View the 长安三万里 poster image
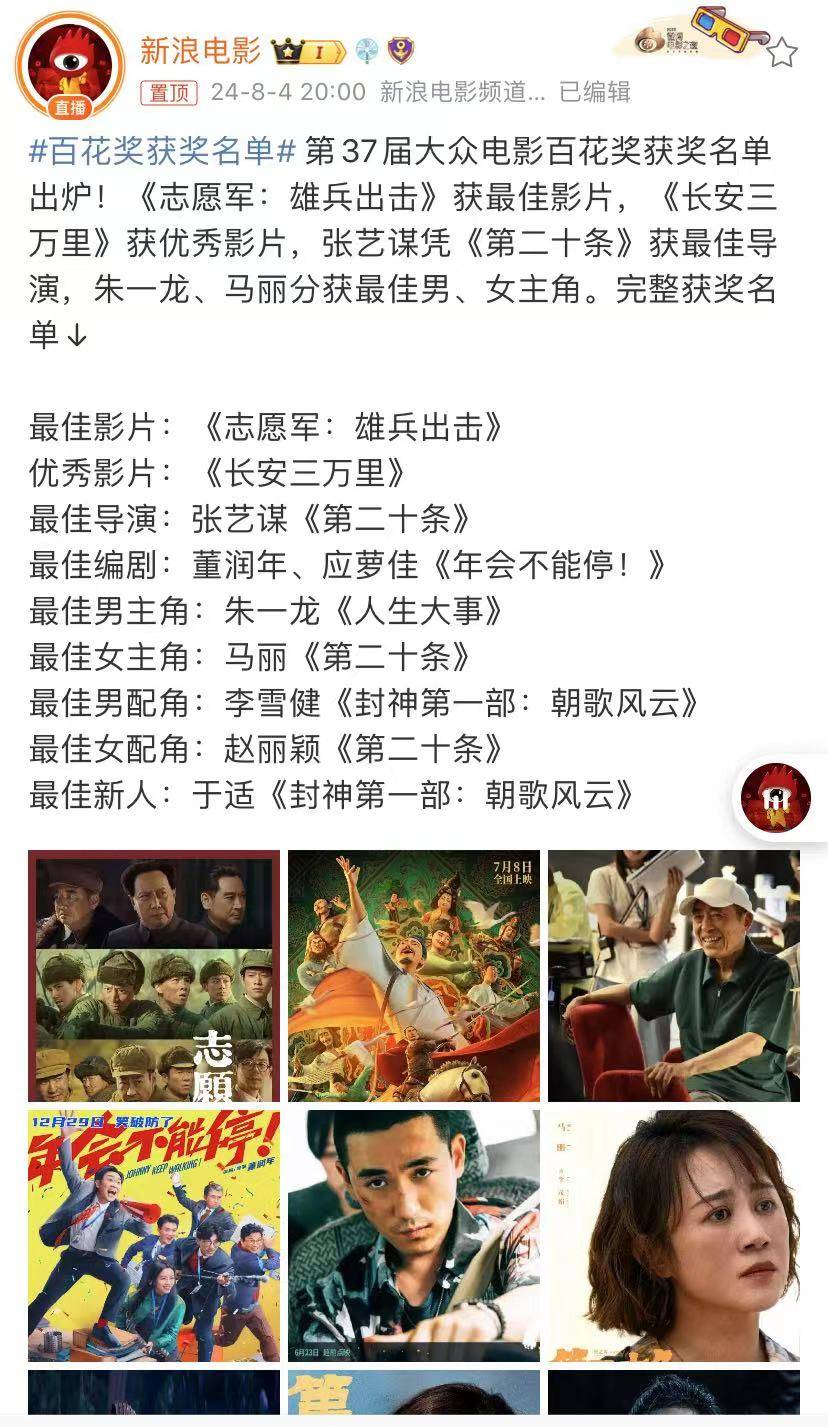The width and height of the screenshot is (828, 1427). tap(414, 976)
